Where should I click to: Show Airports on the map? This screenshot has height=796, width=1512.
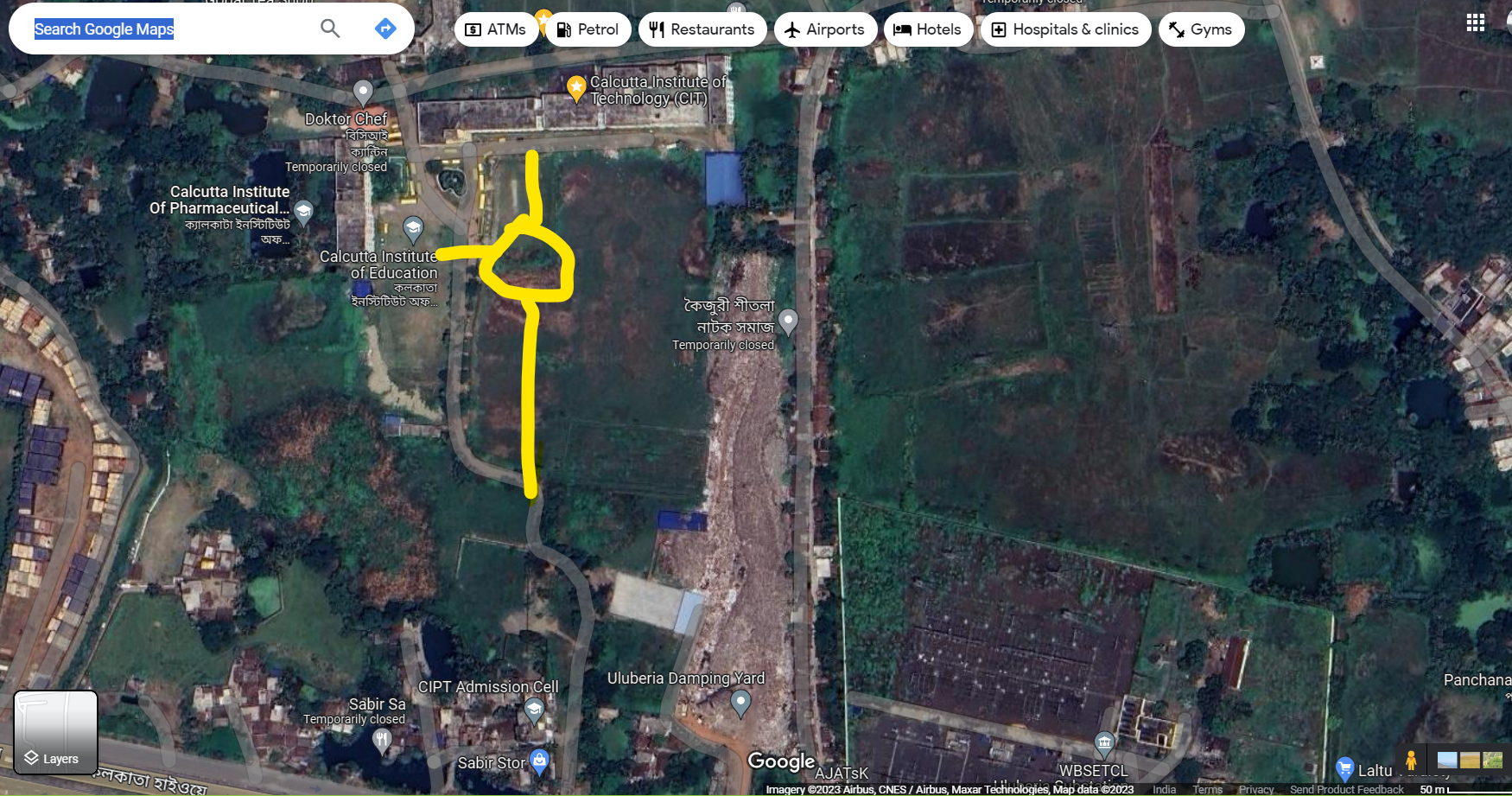[824, 29]
